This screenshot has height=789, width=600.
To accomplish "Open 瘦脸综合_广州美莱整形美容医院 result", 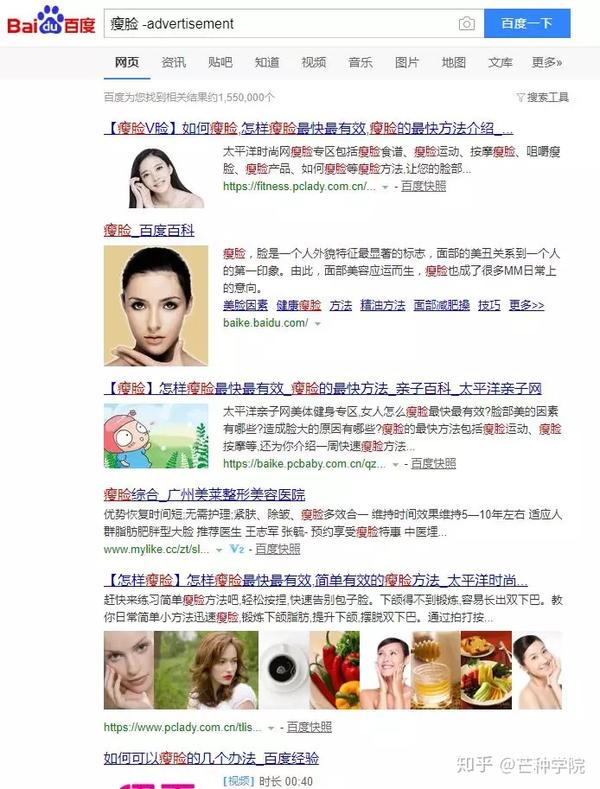I will tap(204, 494).
